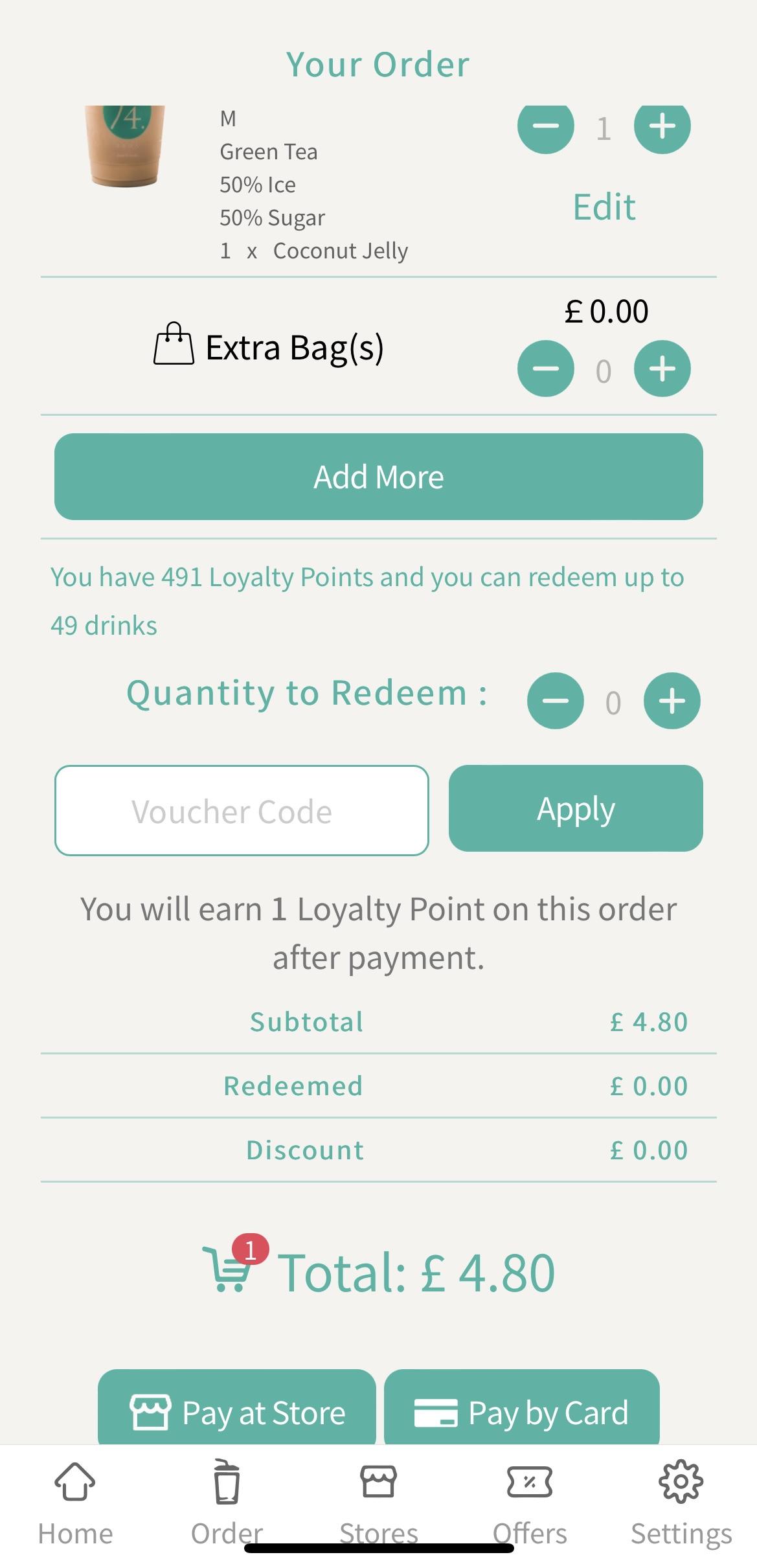View the Offers tab

tap(530, 1504)
